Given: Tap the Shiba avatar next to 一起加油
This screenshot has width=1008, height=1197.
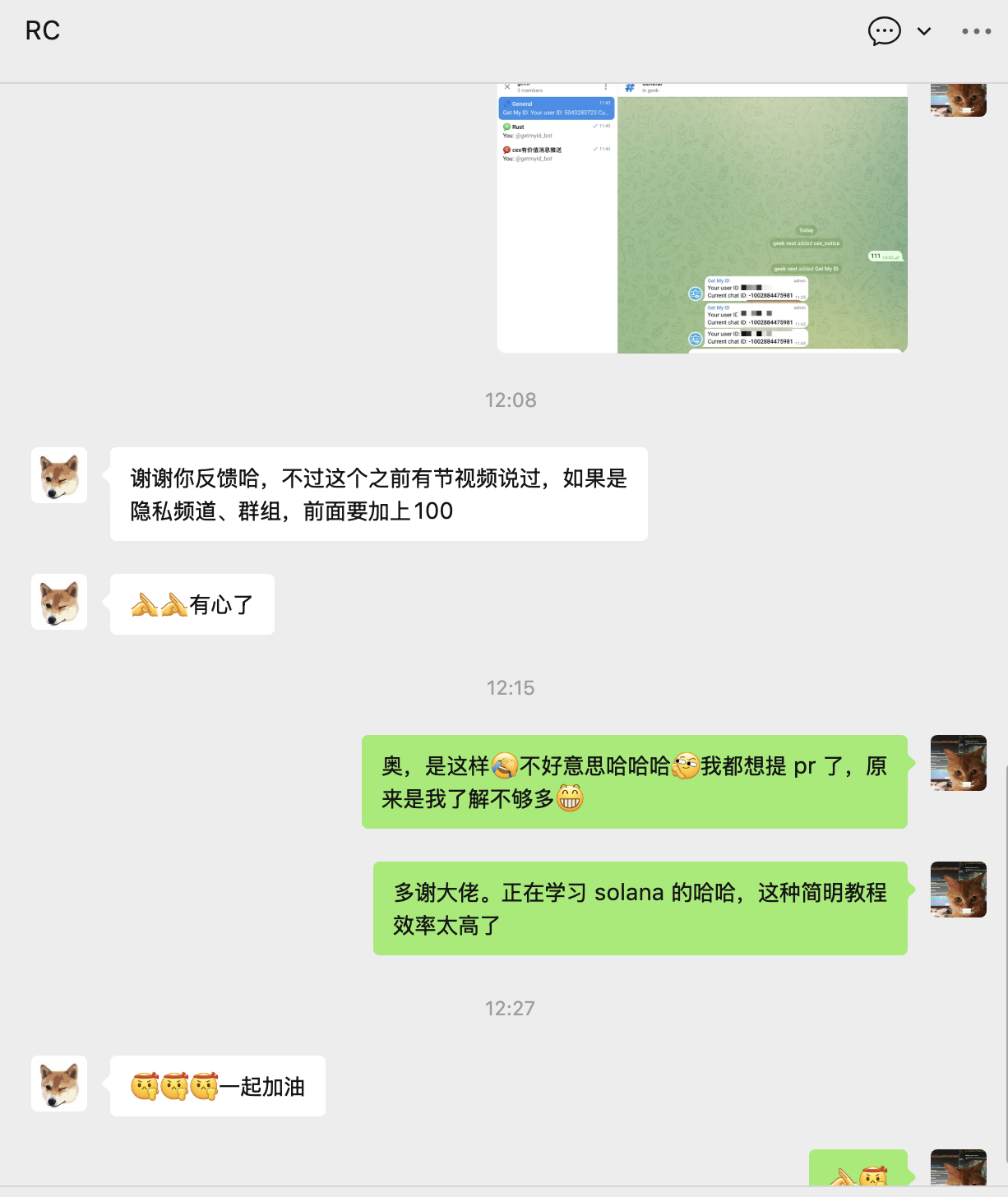Looking at the screenshot, I should pyautogui.click(x=59, y=1084).
